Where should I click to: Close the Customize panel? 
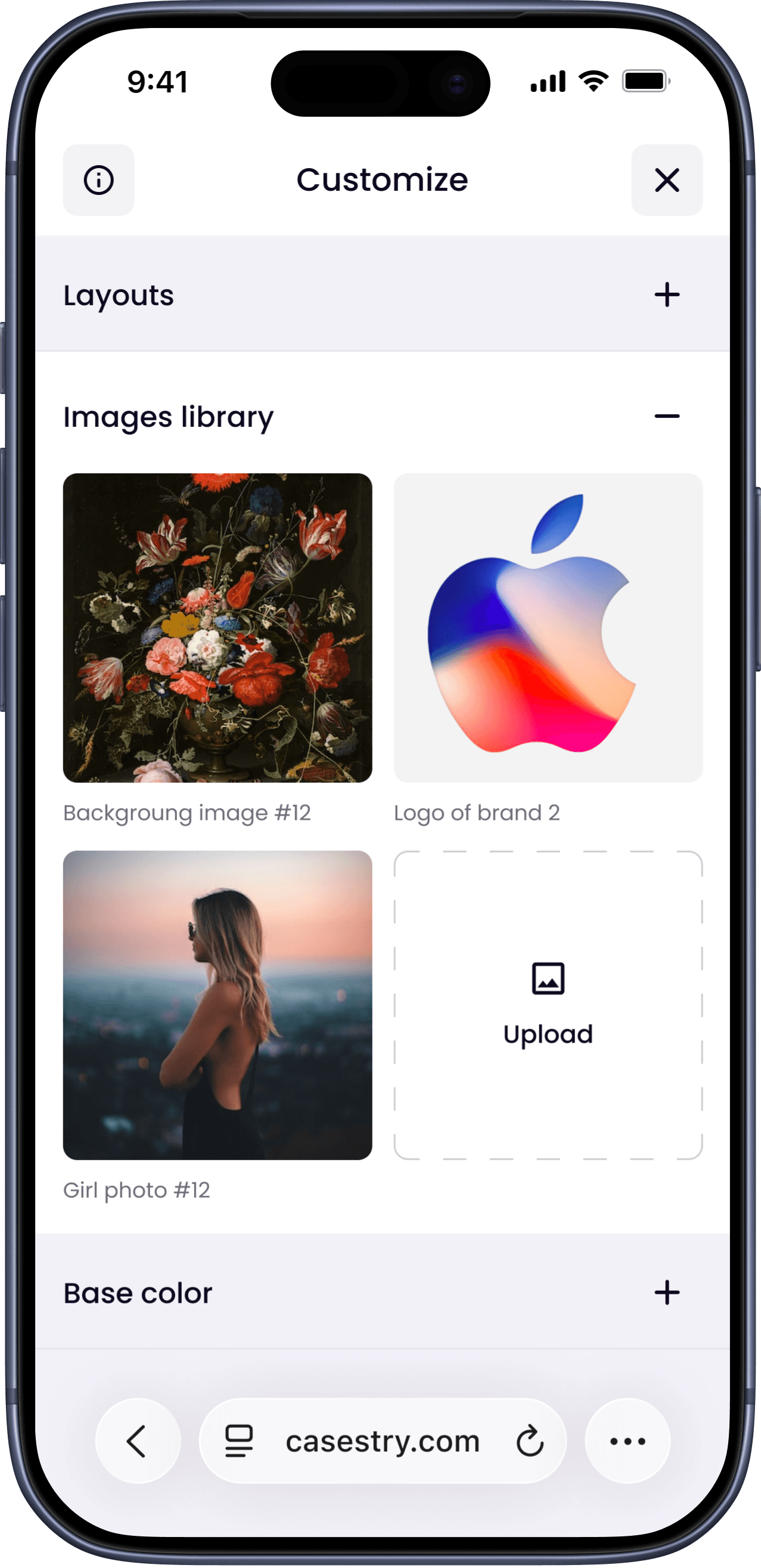[x=667, y=180]
